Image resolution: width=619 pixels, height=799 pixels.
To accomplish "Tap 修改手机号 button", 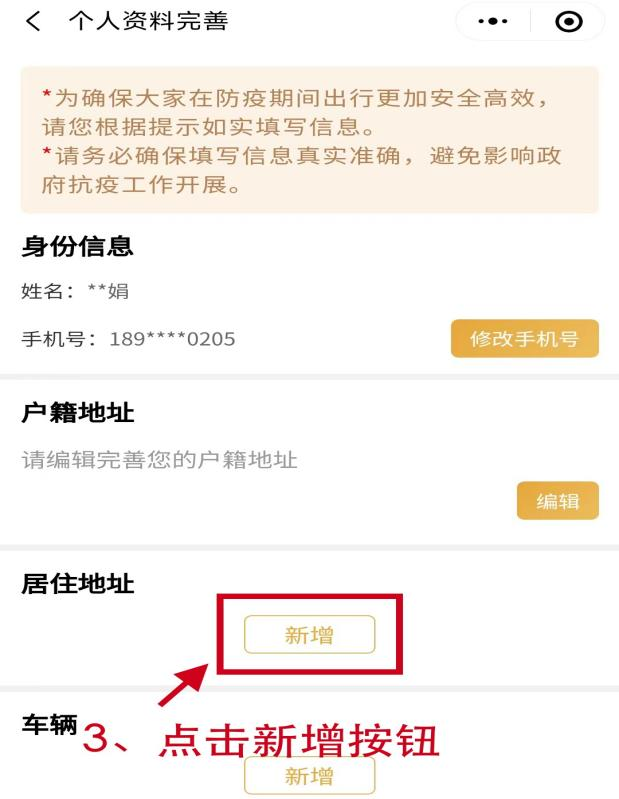I will point(525,339).
